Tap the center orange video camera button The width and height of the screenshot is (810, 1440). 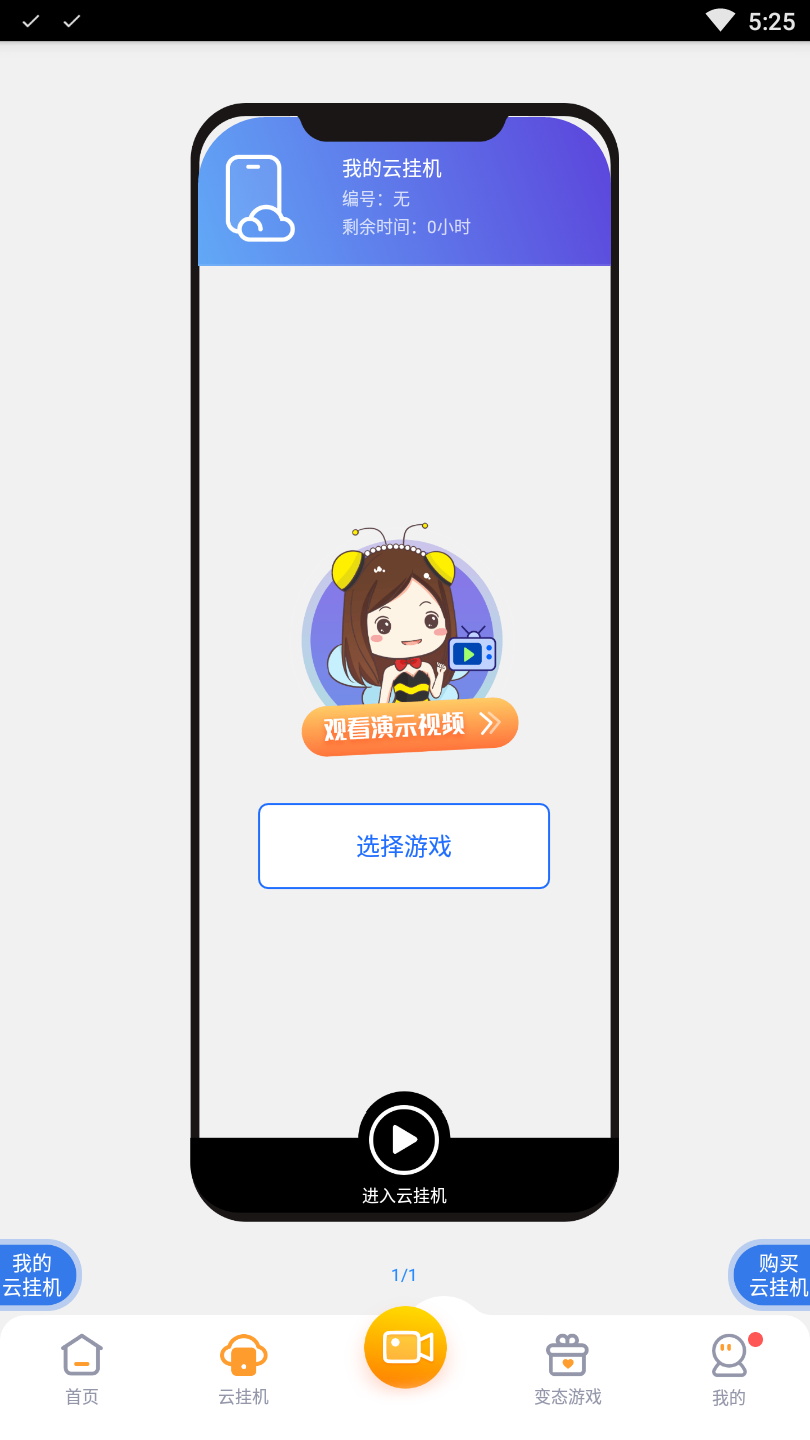[x=405, y=1347]
